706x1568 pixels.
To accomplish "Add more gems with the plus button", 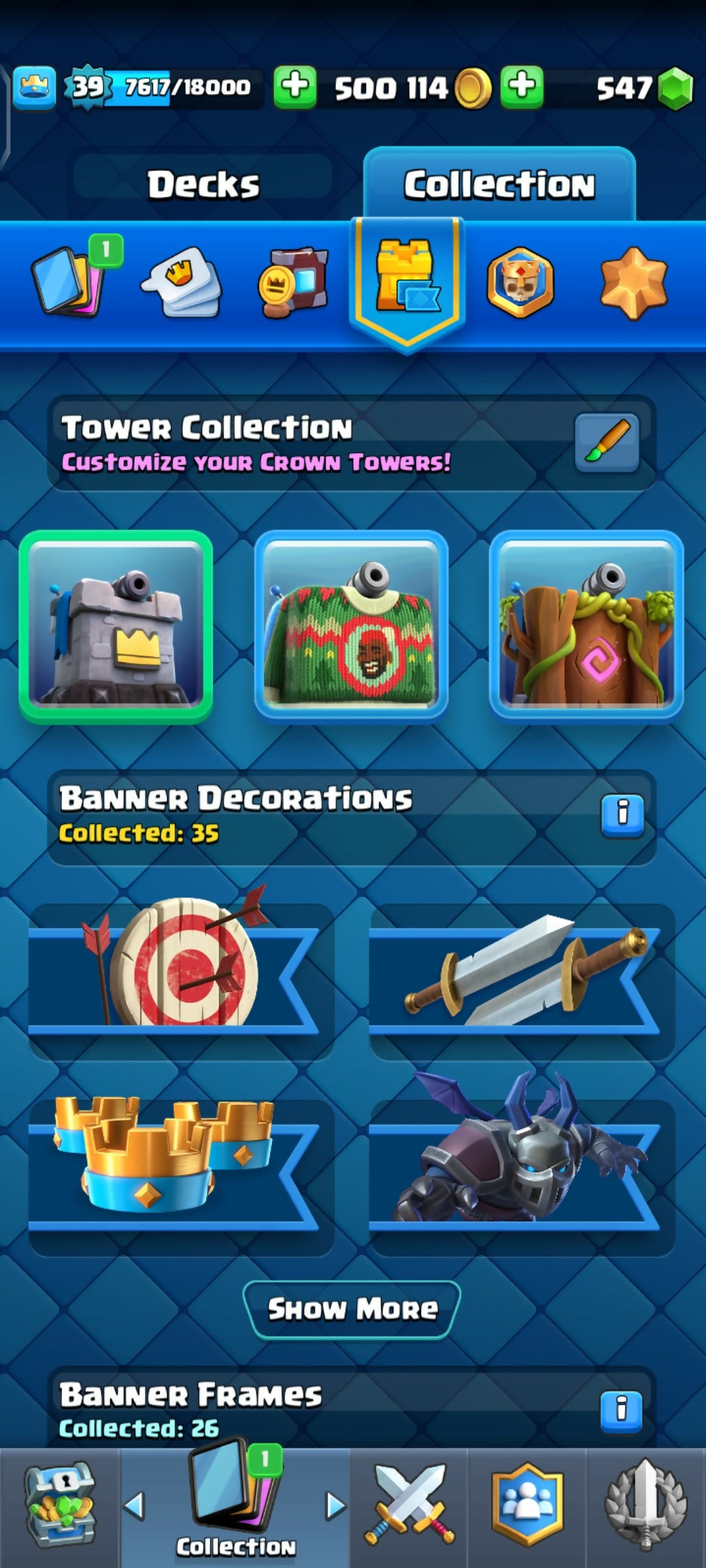I will click(522, 86).
